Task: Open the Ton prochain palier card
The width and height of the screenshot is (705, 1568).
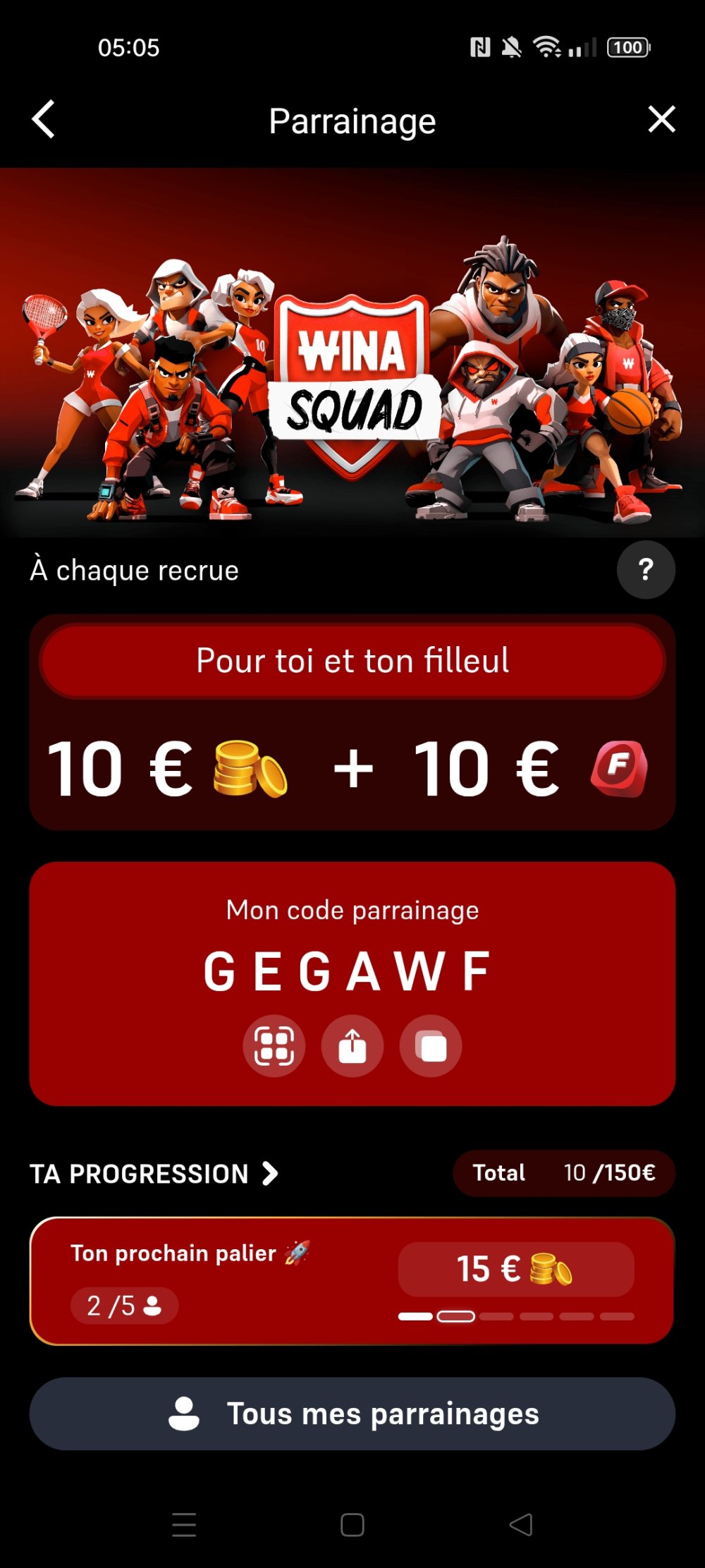Action: click(x=351, y=1280)
